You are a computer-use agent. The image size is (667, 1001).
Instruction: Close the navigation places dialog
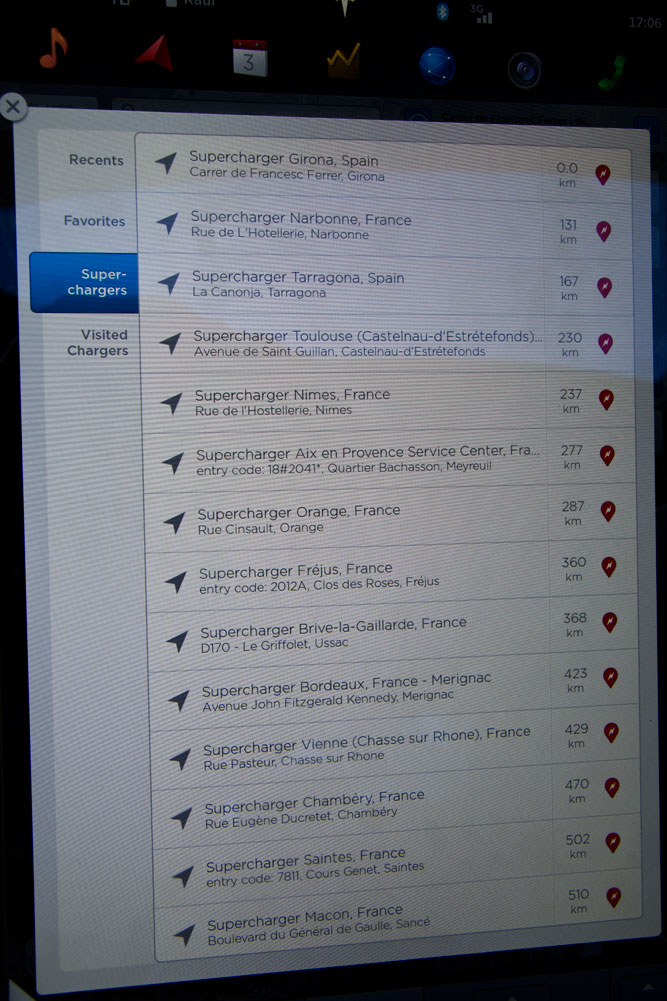13,107
